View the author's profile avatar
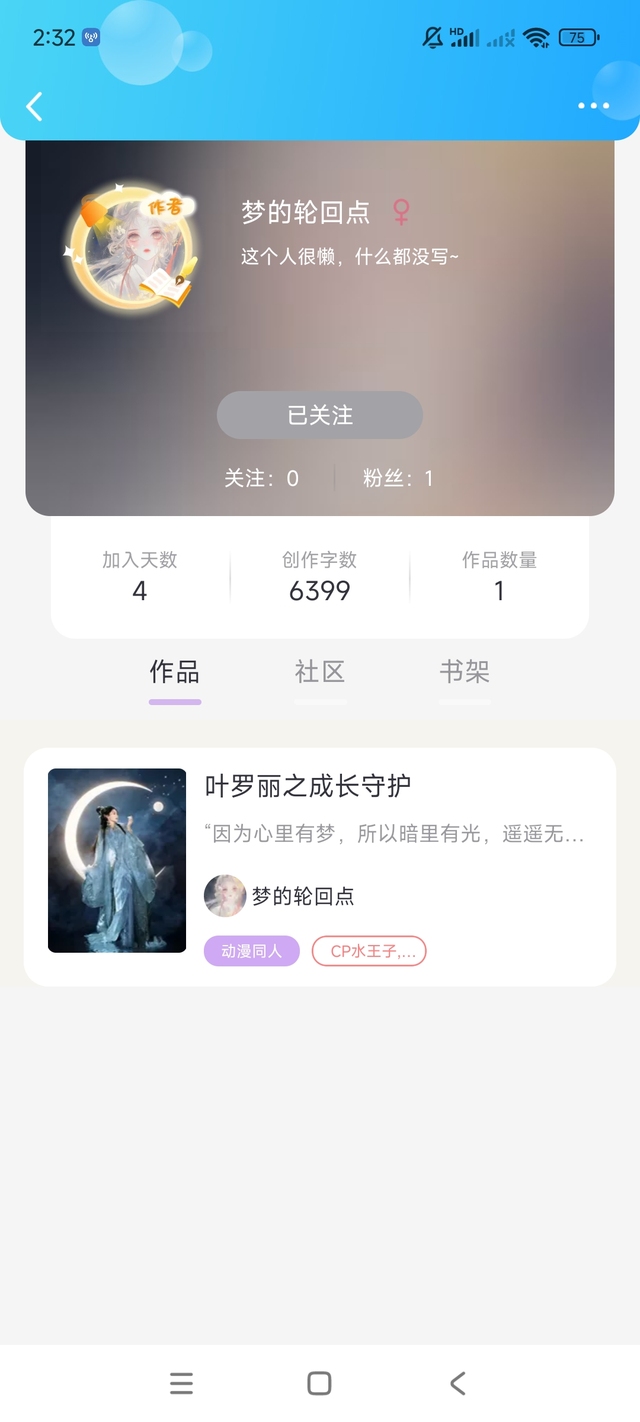640x1422 pixels. [x=132, y=246]
